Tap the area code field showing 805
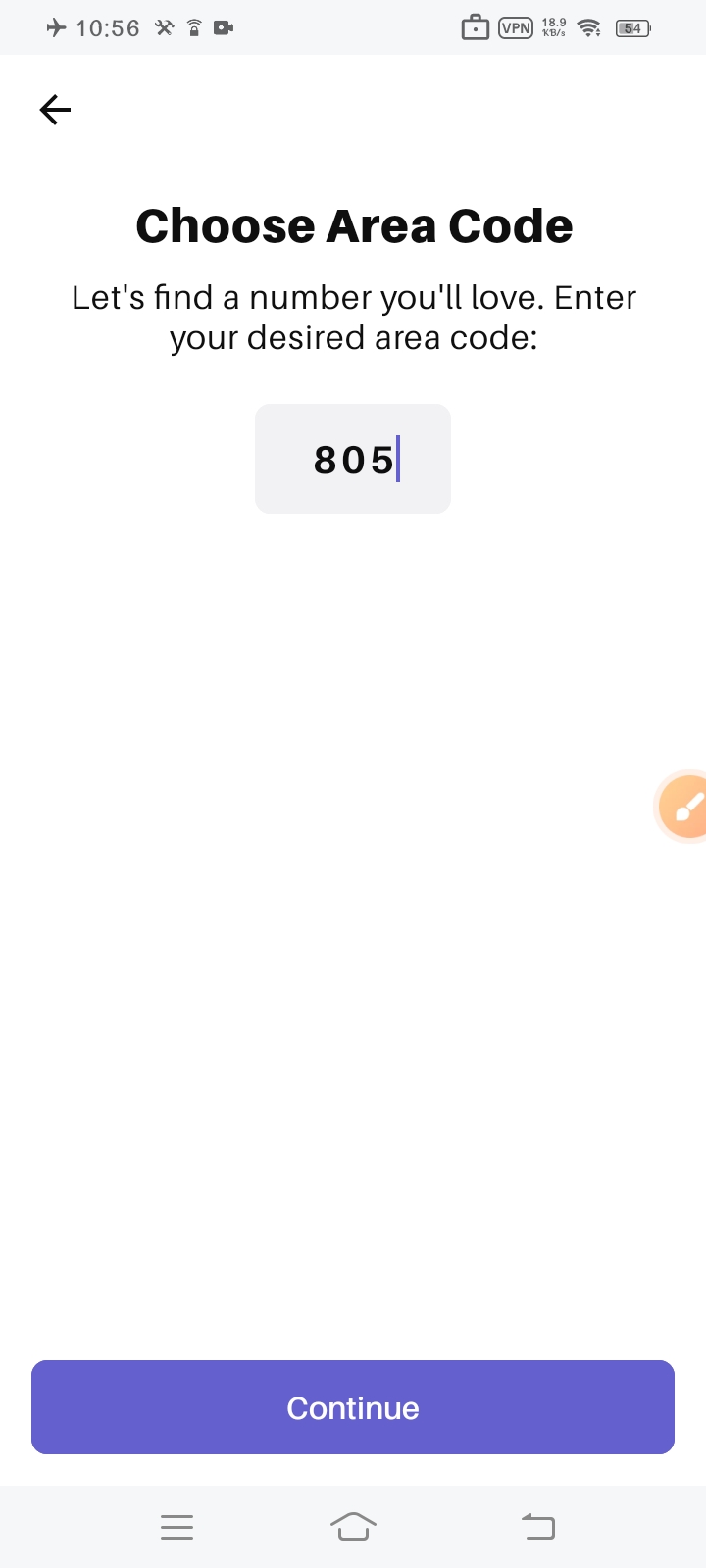Screen dimensions: 706x1568 (x=353, y=459)
